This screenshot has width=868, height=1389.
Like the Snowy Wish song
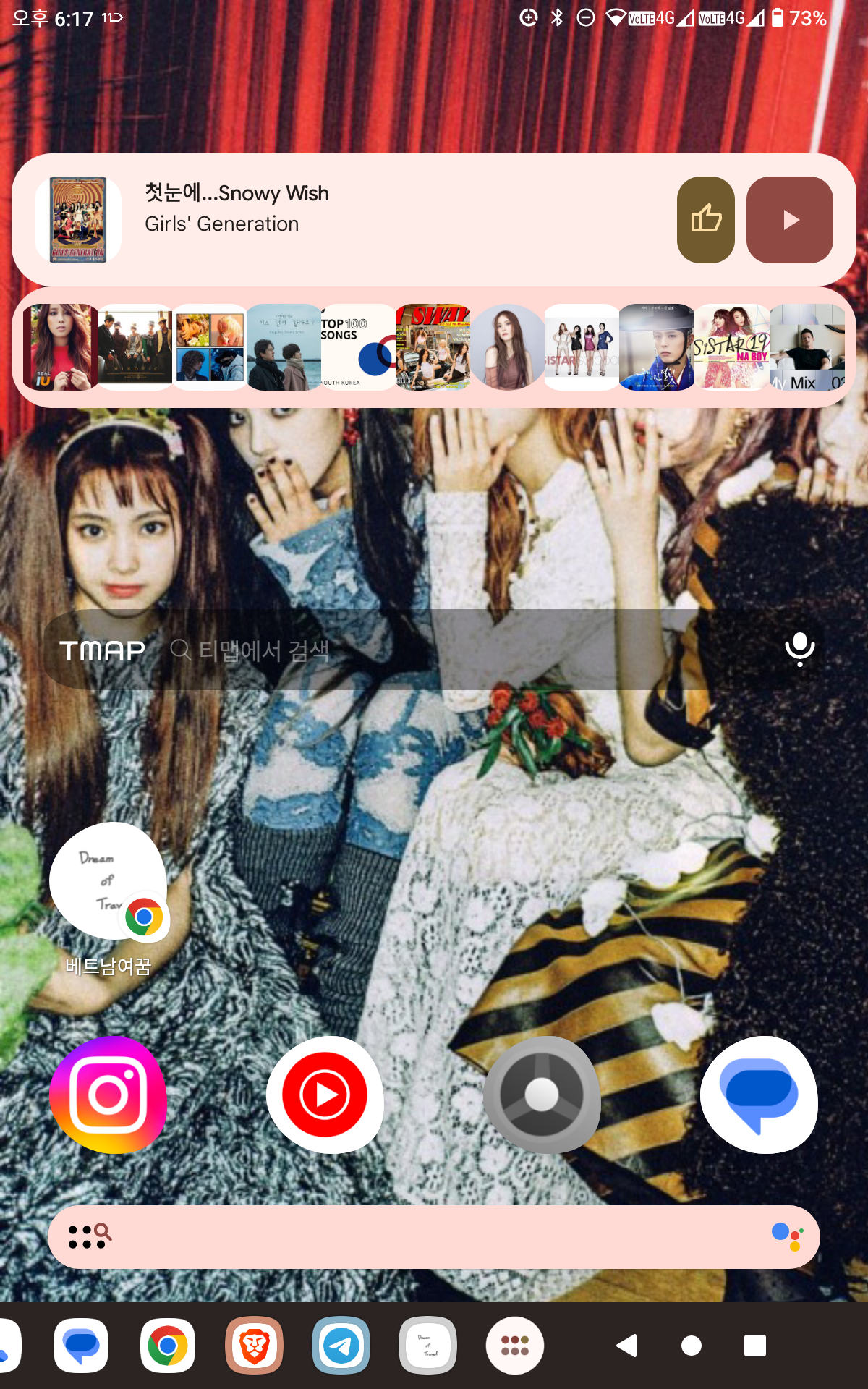705,220
